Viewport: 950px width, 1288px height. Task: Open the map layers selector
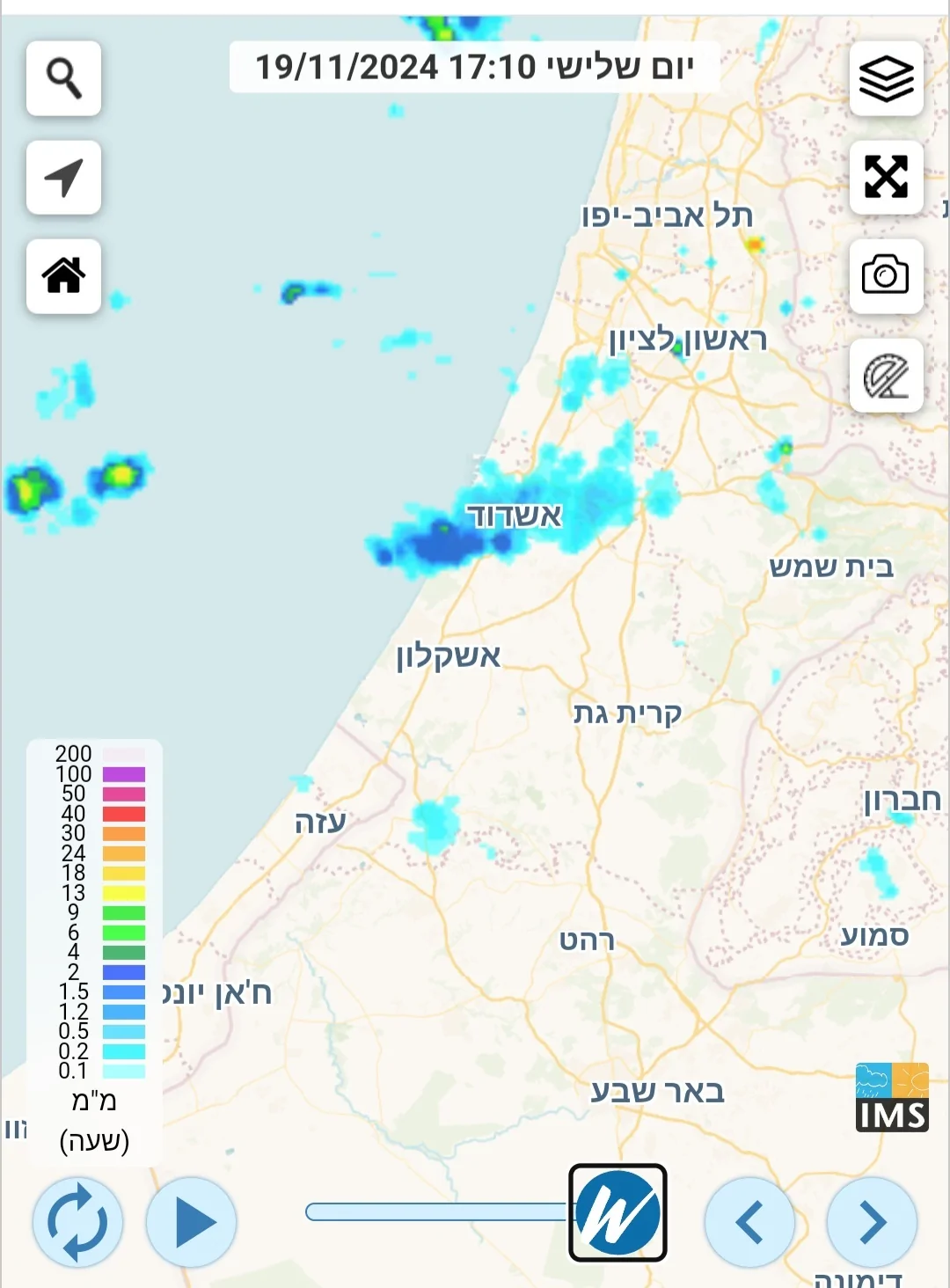pos(886,78)
